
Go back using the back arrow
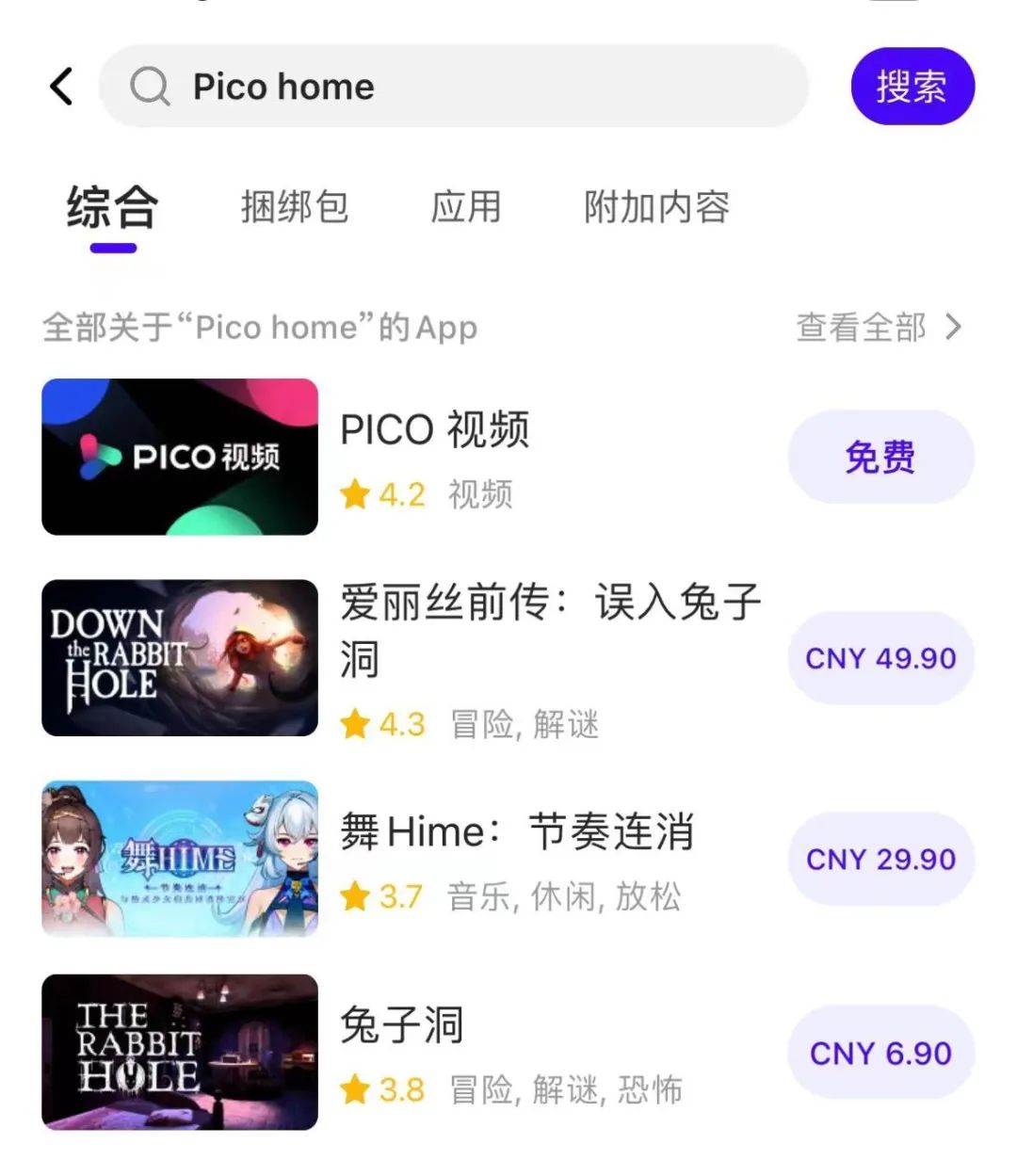[62, 87]
